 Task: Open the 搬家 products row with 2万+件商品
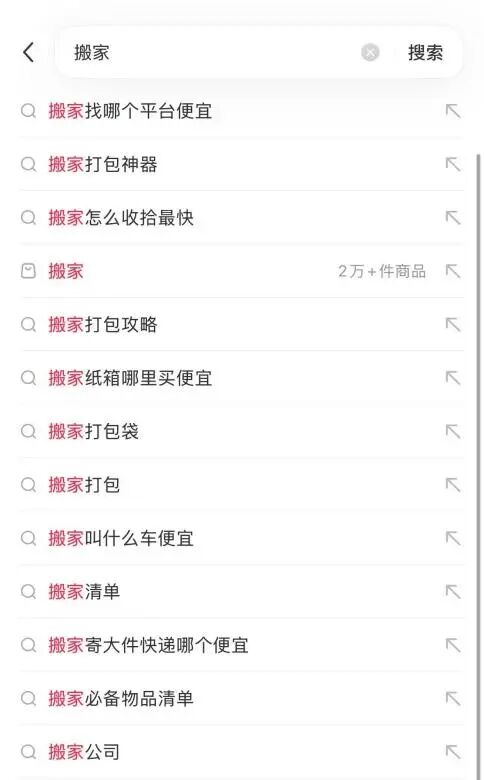coord(241,271)
